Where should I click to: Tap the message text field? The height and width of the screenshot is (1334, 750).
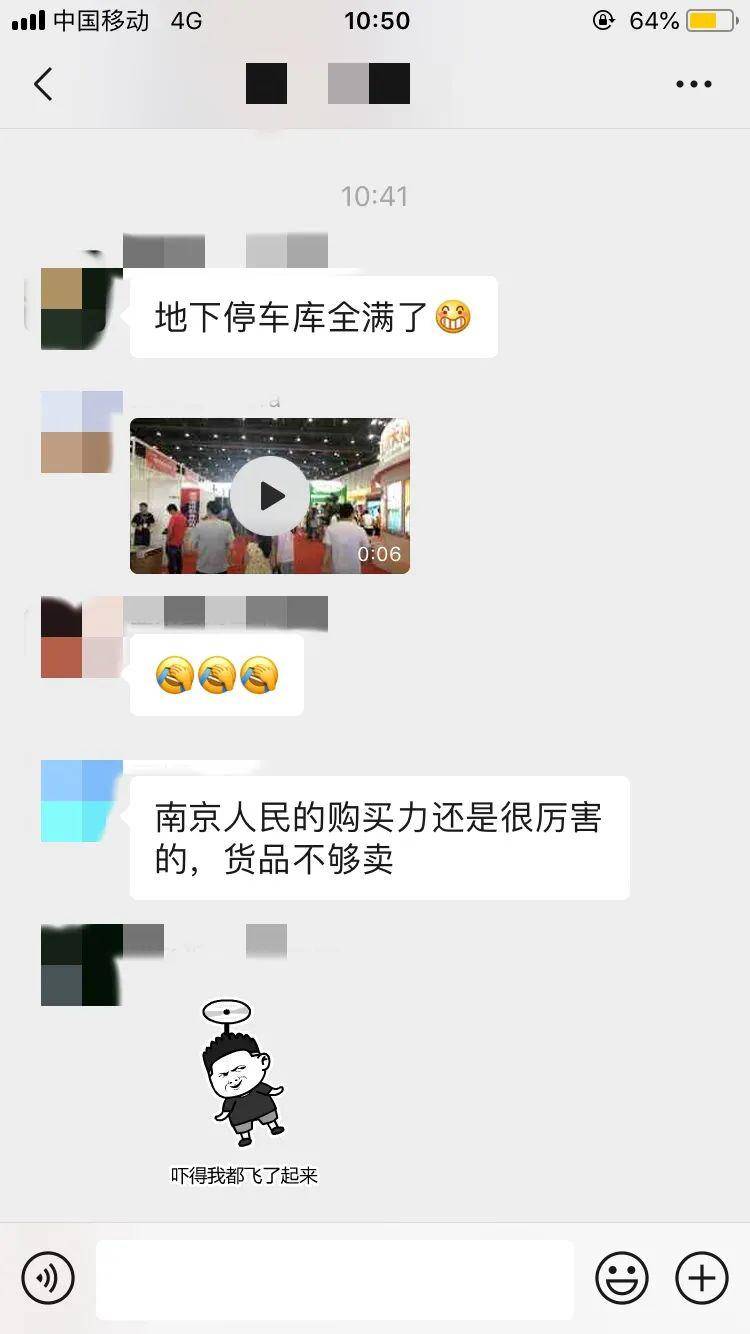335,1279
